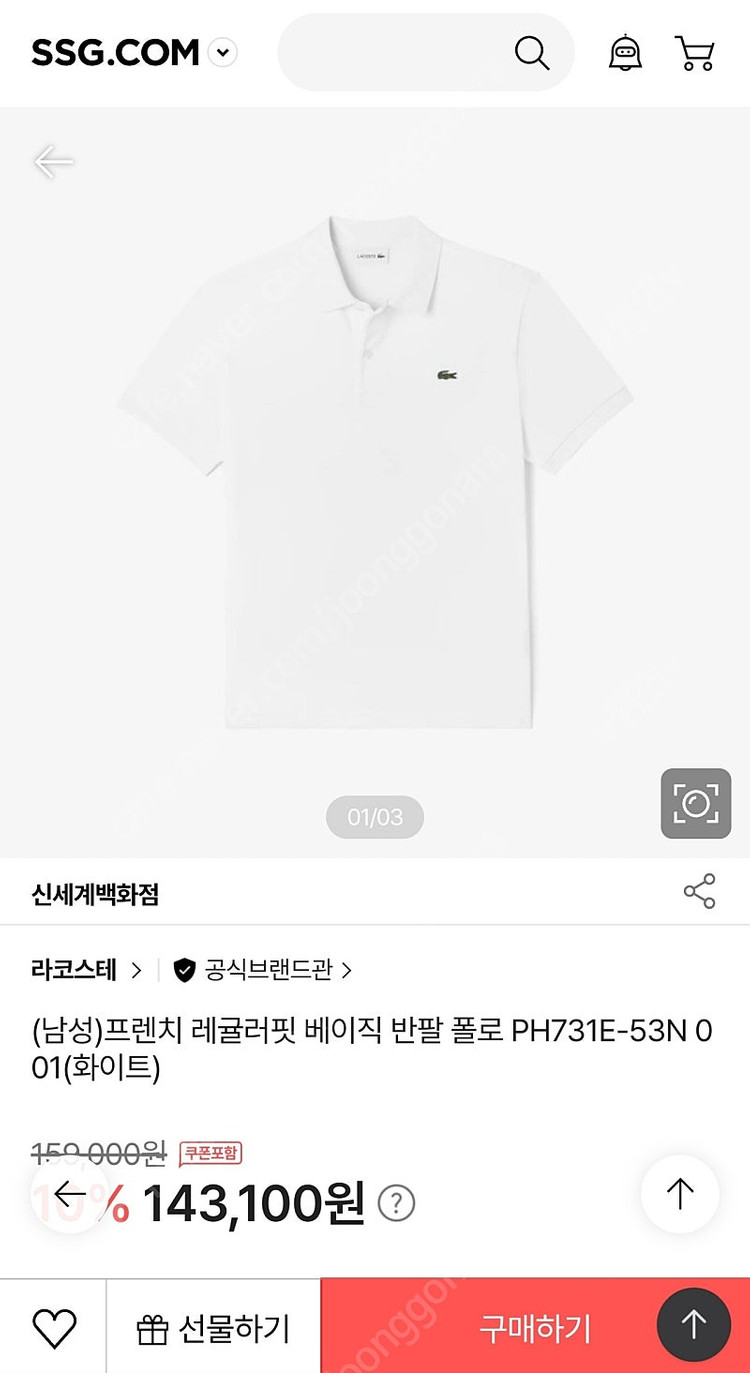Open the white polo product image
The height and width of the screenshot is (1373, 750).
click(375, 470)
